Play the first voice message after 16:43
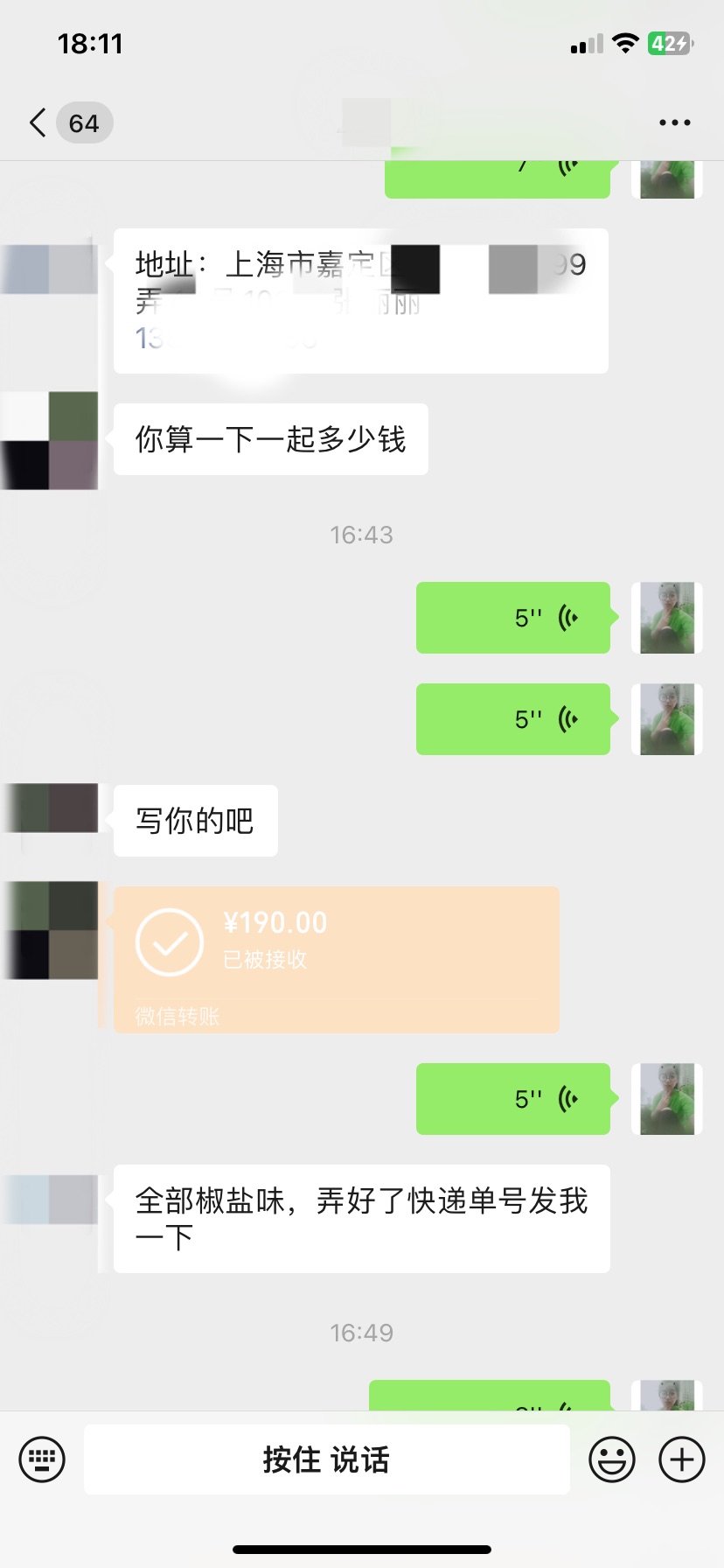The height and width of the screenshot is (1568, 724). (x=512, y=618)
